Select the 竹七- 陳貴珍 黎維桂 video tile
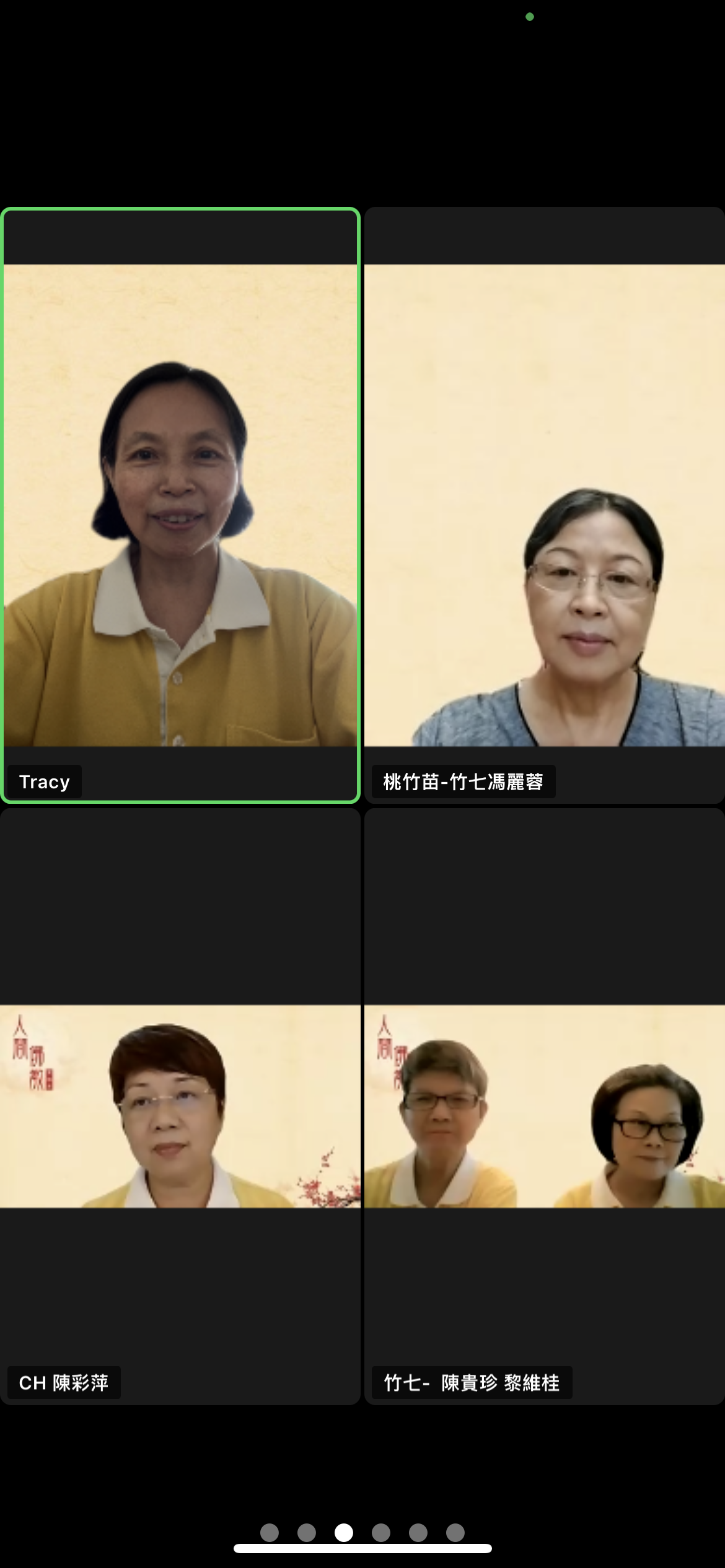 click(x=544, y=1106)
